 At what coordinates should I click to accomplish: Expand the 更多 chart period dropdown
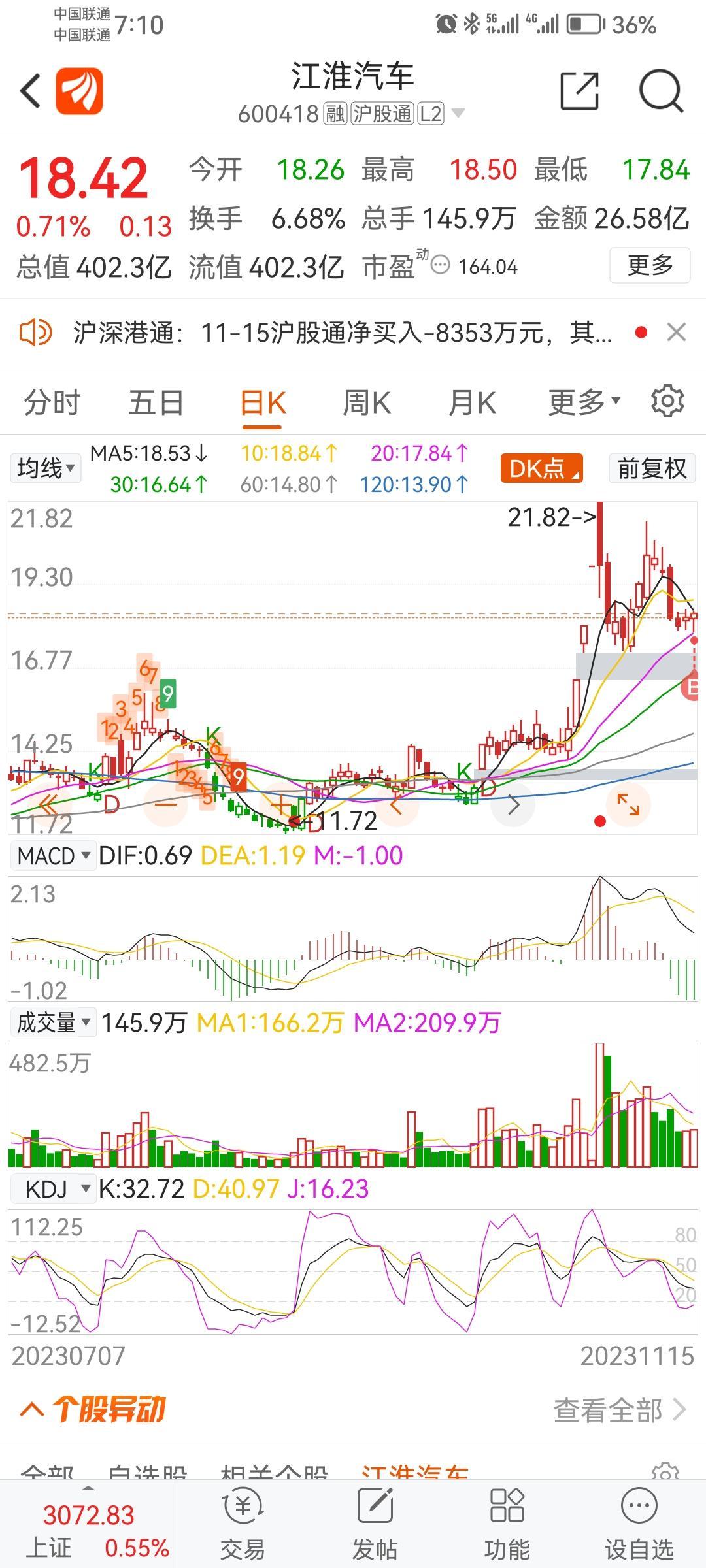584,402
